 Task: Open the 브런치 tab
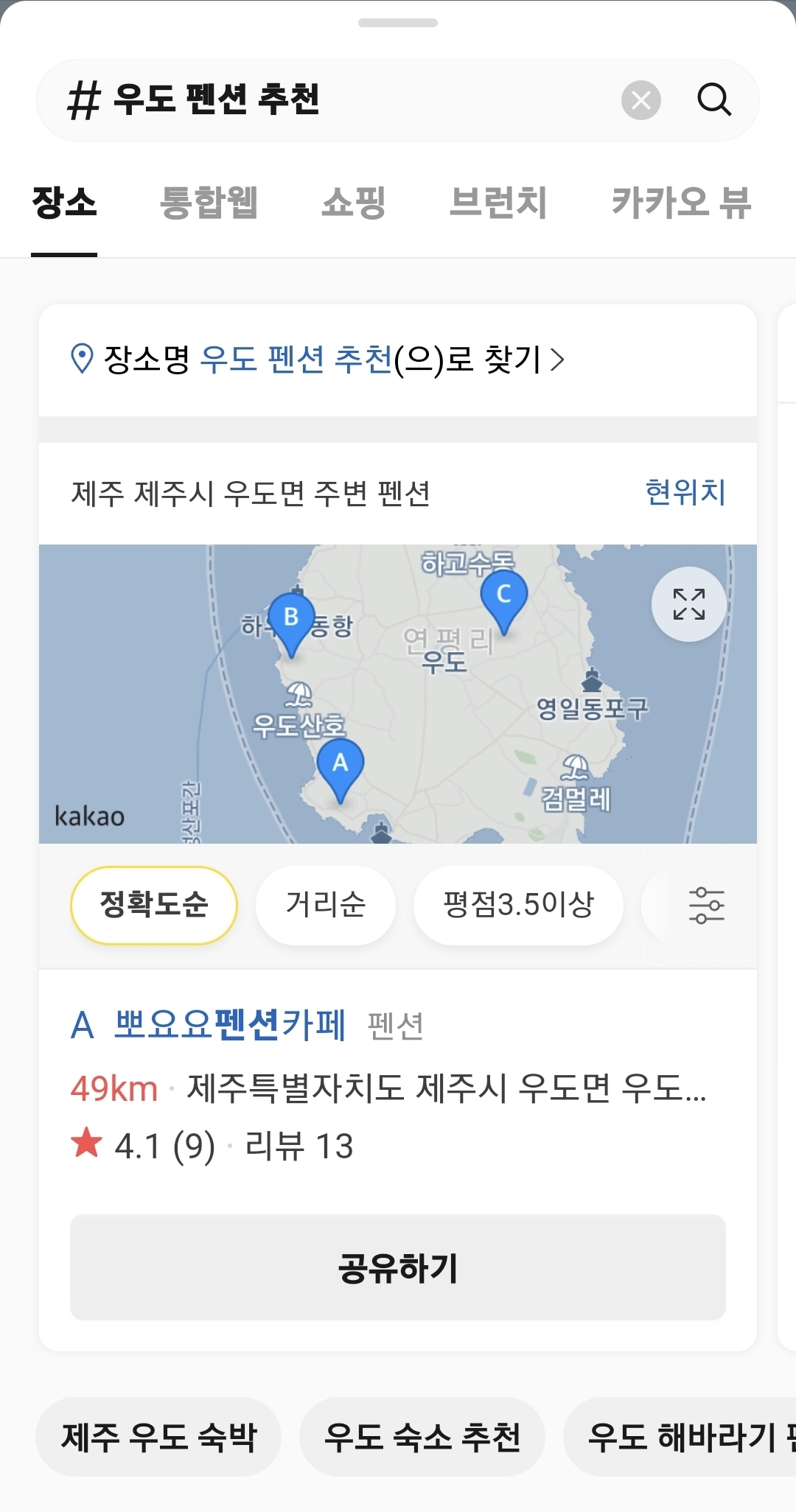pos(498,203)
